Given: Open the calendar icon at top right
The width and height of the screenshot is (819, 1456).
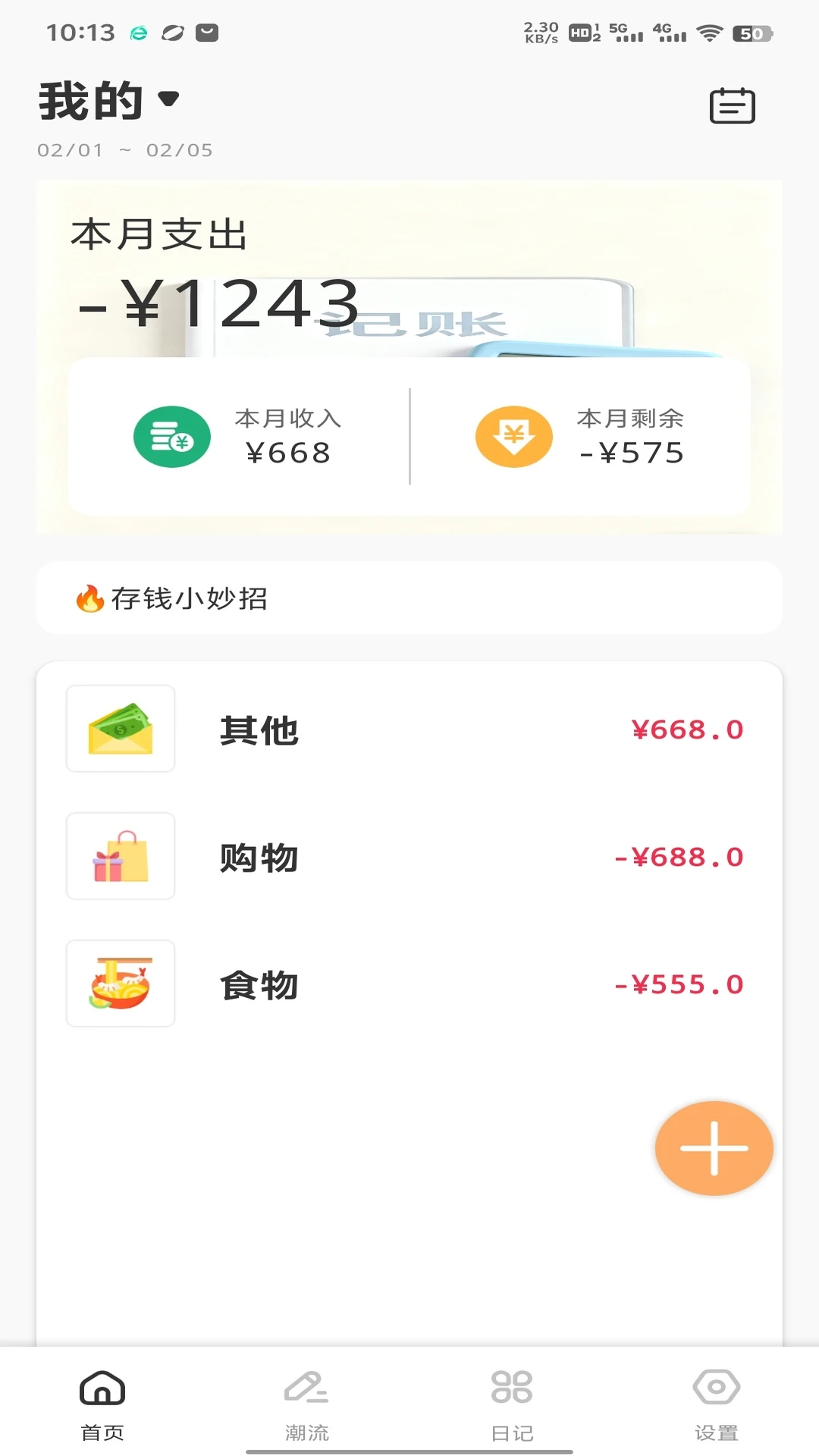Looking at the screenshot, I should [x=730, y=105].
